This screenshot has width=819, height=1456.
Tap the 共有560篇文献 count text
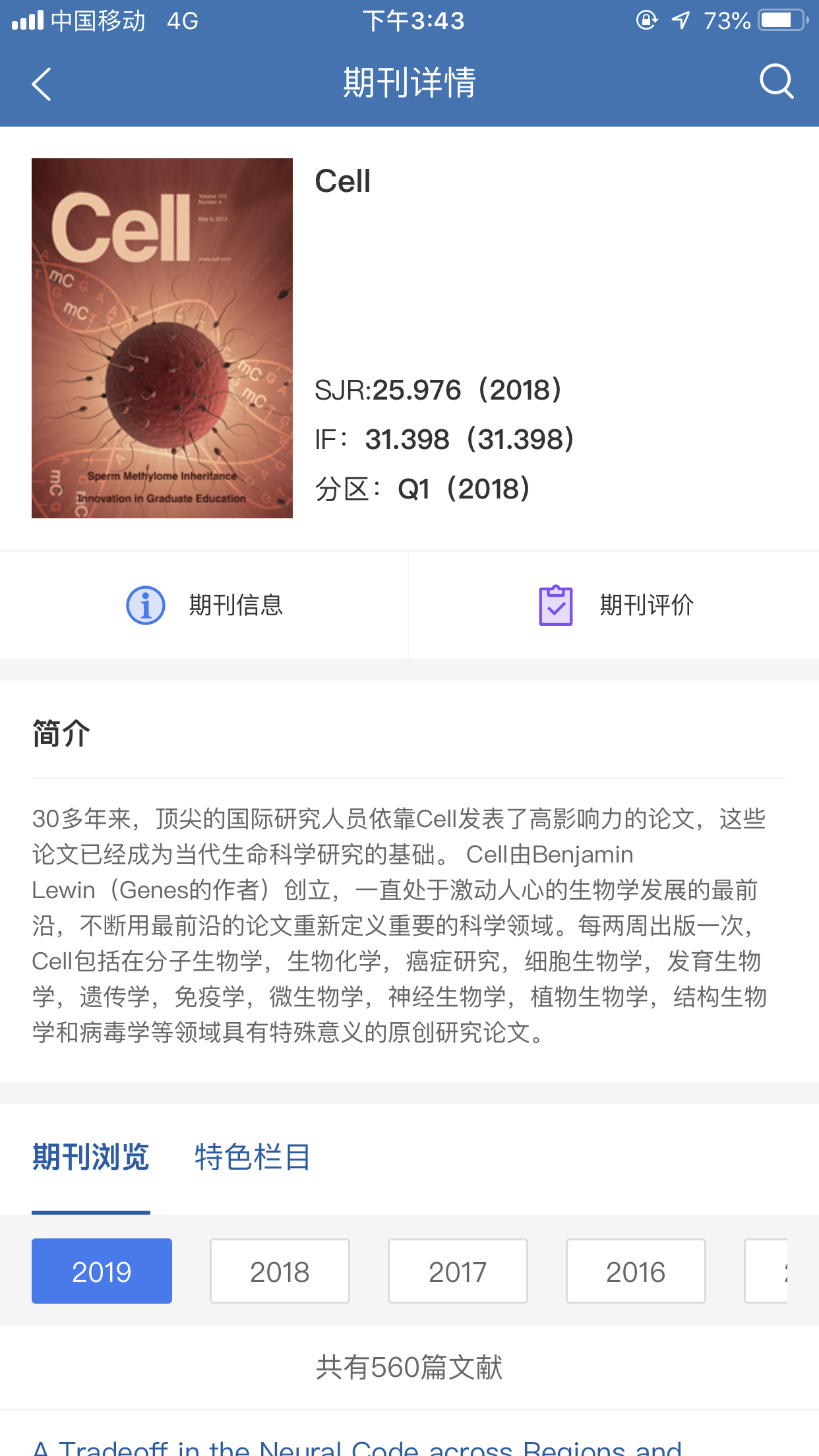pyautogui.click(x=409, y=1368)
